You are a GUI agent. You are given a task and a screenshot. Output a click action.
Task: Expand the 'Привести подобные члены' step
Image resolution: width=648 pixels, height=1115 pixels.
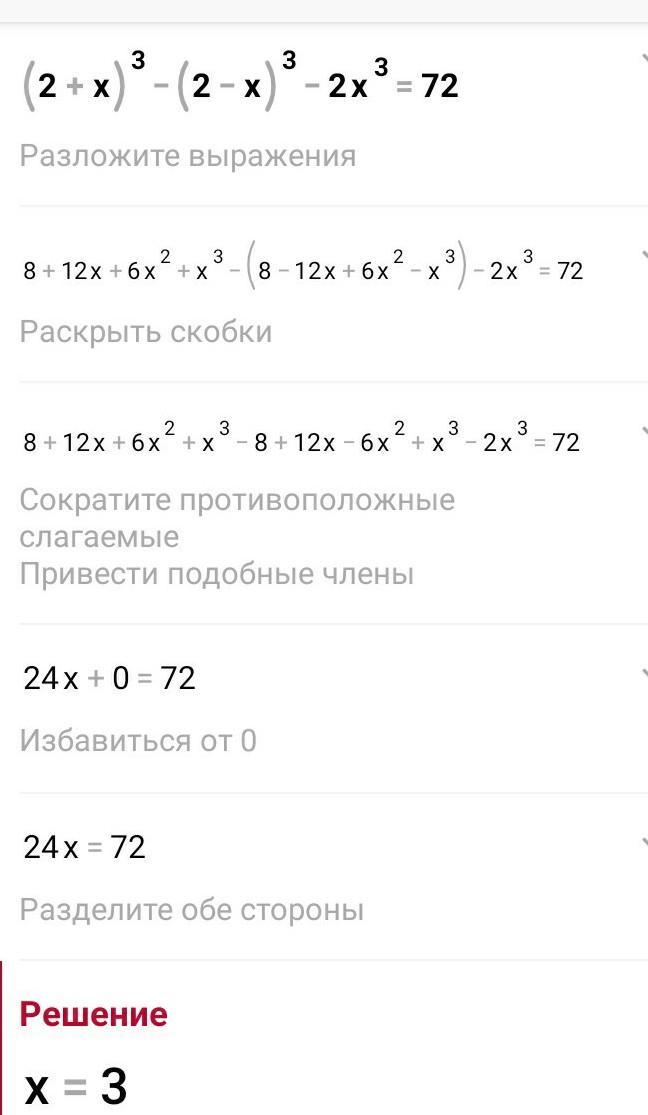click(641, 430)
